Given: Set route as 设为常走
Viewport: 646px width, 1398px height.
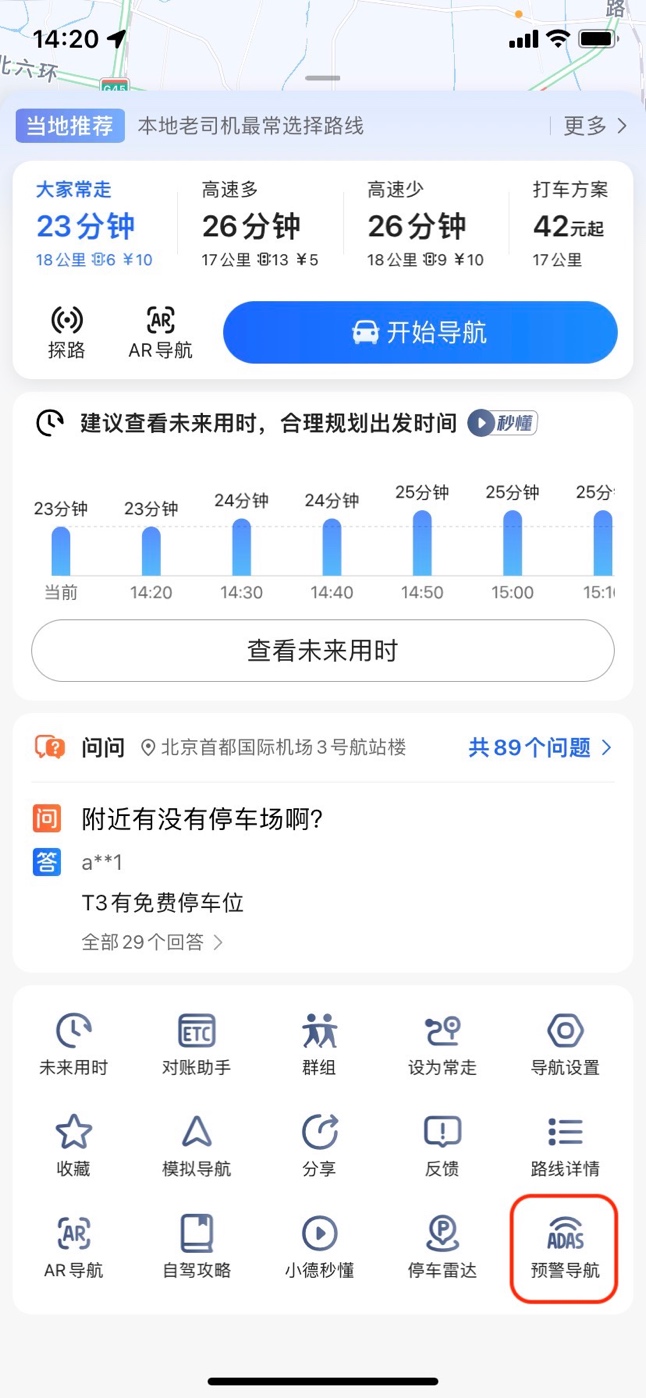Looking at the screenshot, I should 442,1044.
